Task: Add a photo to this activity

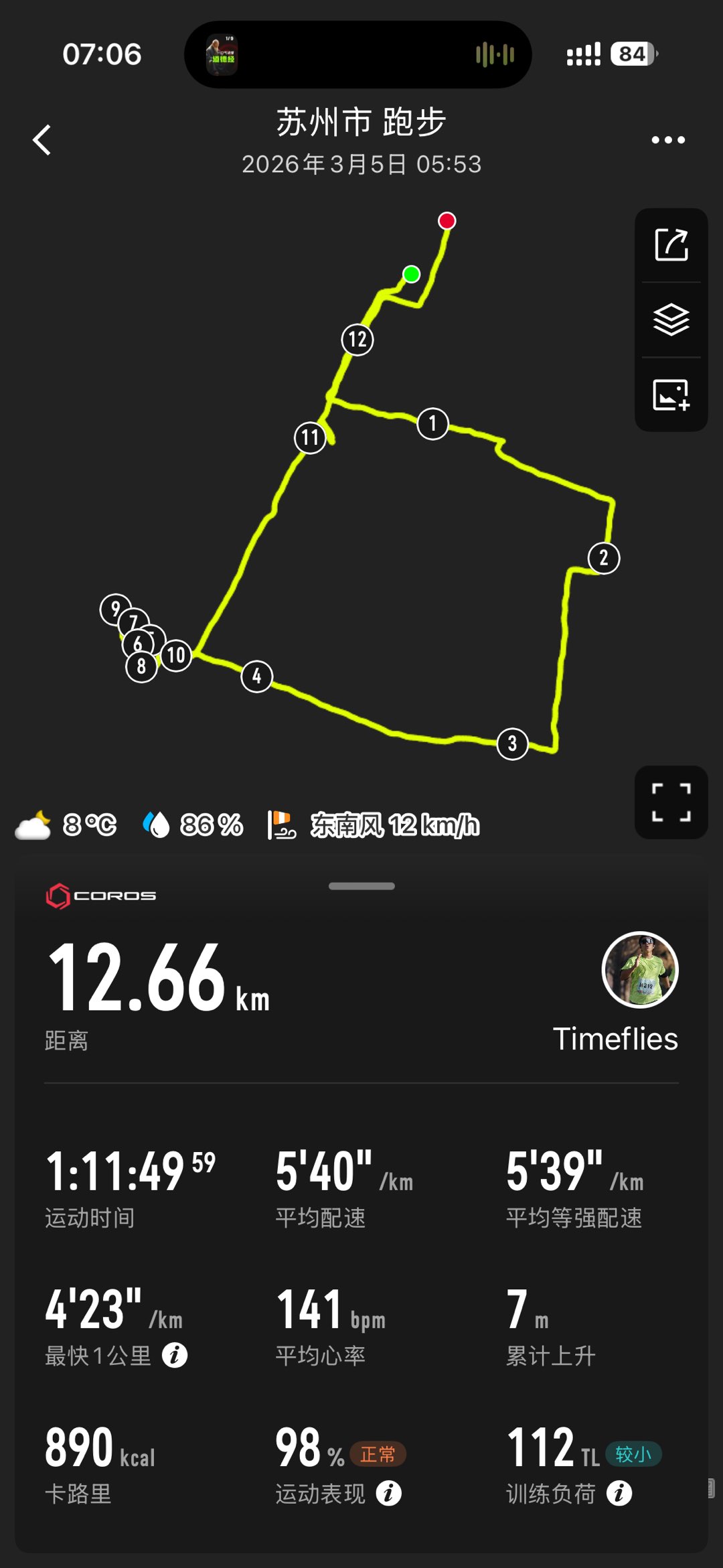Action: pyautogui.click(x=671, y=395)
